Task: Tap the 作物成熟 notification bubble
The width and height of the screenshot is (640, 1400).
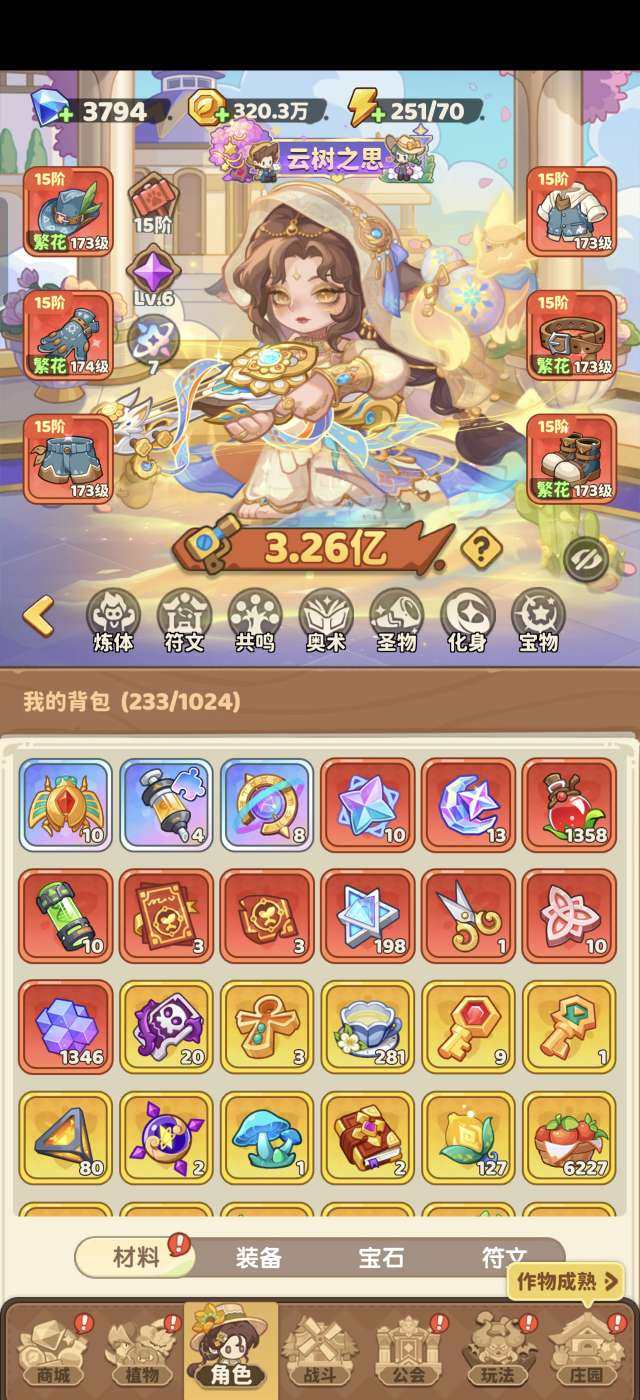Action: [565, 1281]
